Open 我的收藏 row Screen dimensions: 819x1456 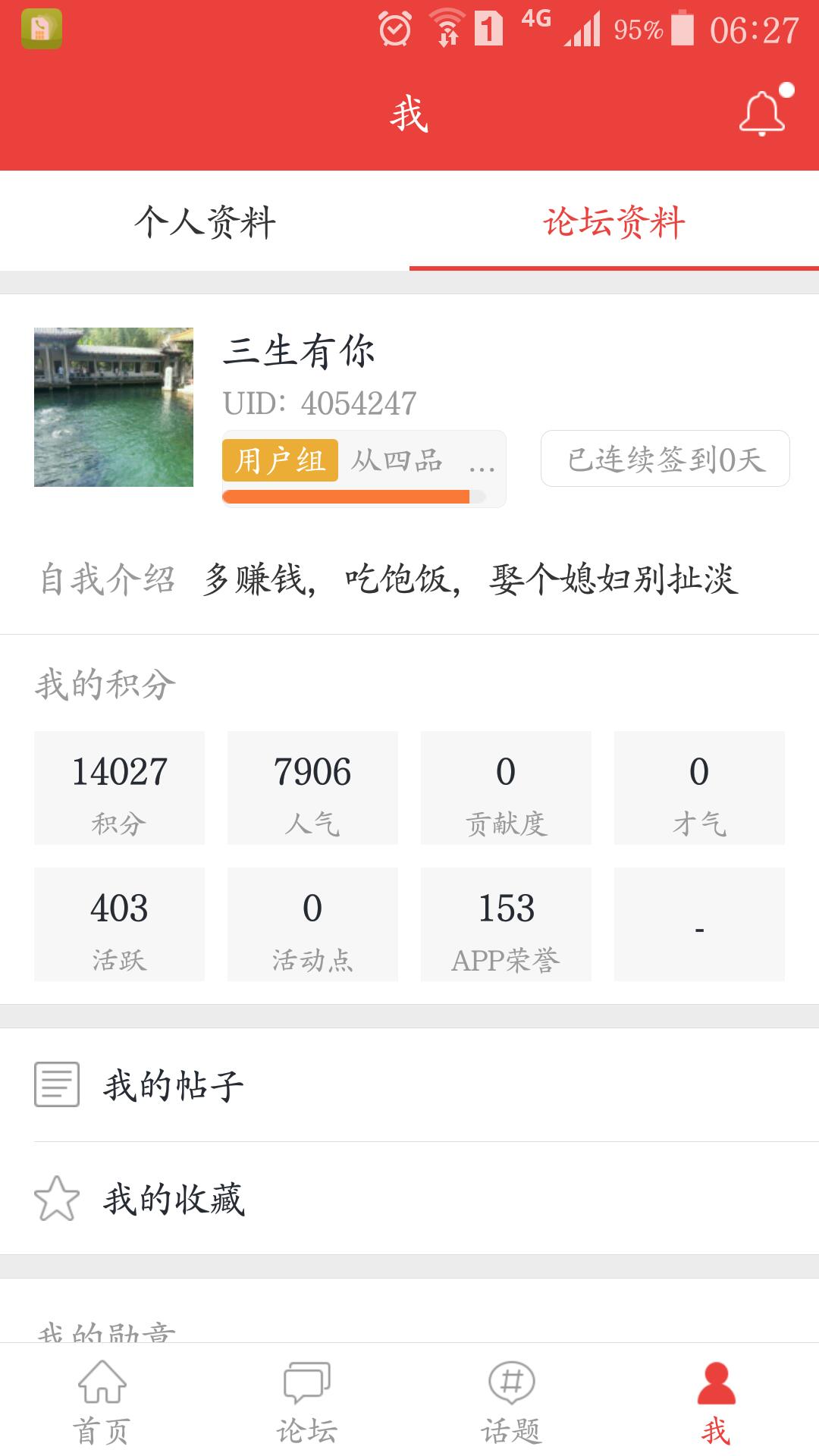click(409, 1198)
